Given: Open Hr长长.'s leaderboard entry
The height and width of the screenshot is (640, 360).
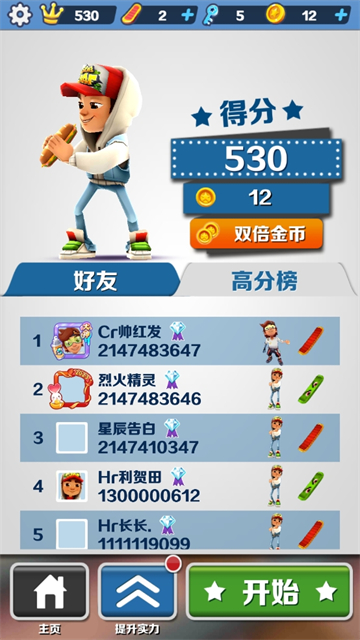Looking at the screenshot, I should pos(180,530).
